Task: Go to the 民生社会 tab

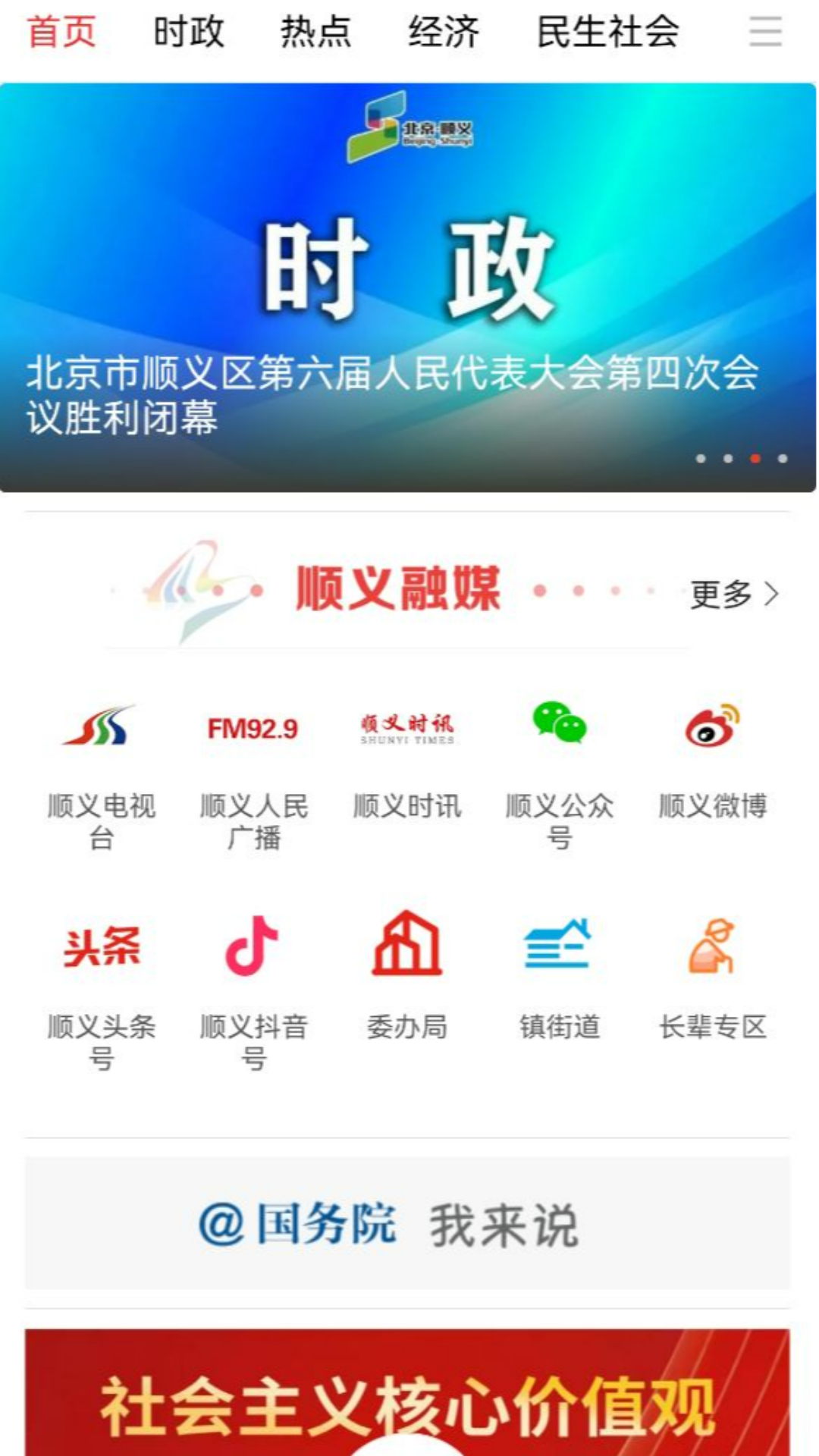Action: (607, 32)
